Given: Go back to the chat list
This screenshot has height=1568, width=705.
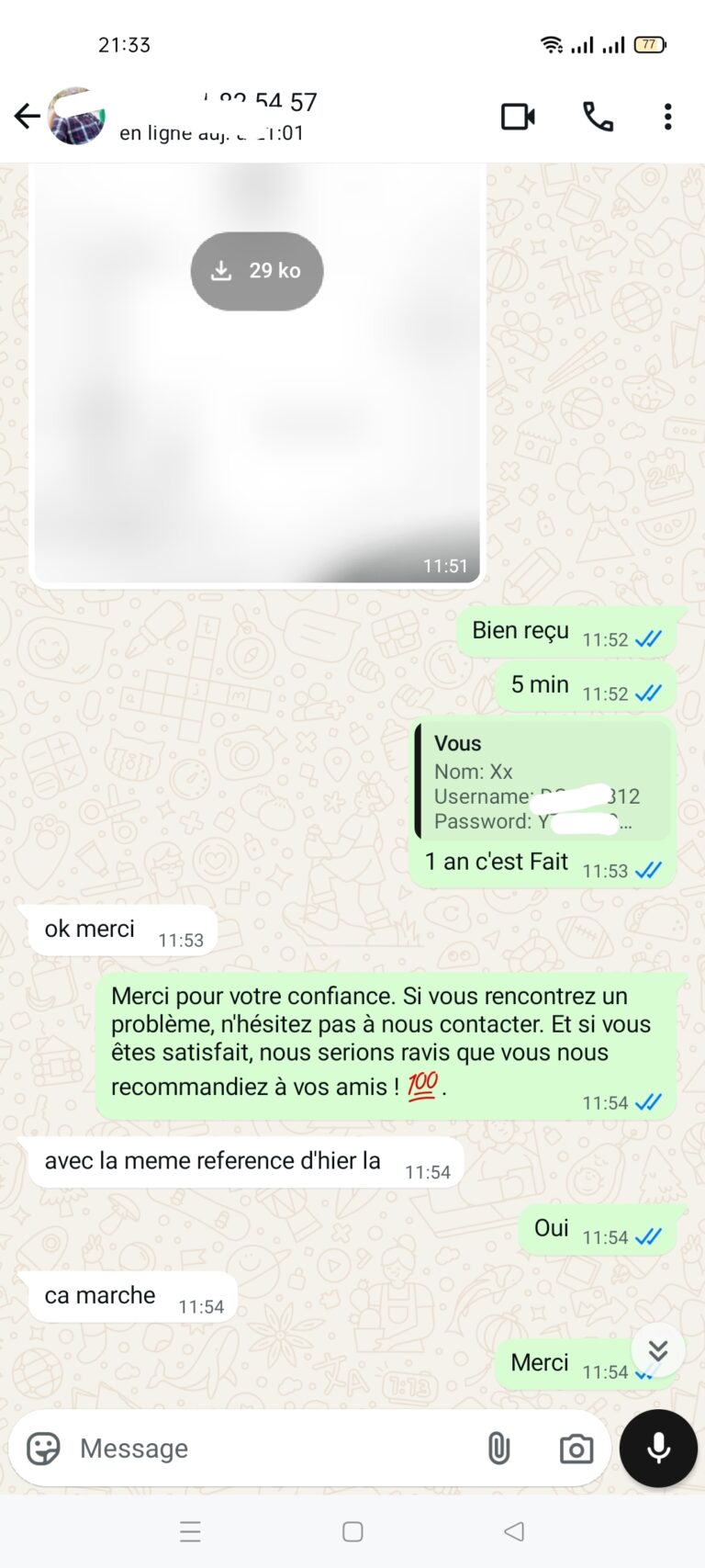Looking at the screenshot, I should 27,117.
